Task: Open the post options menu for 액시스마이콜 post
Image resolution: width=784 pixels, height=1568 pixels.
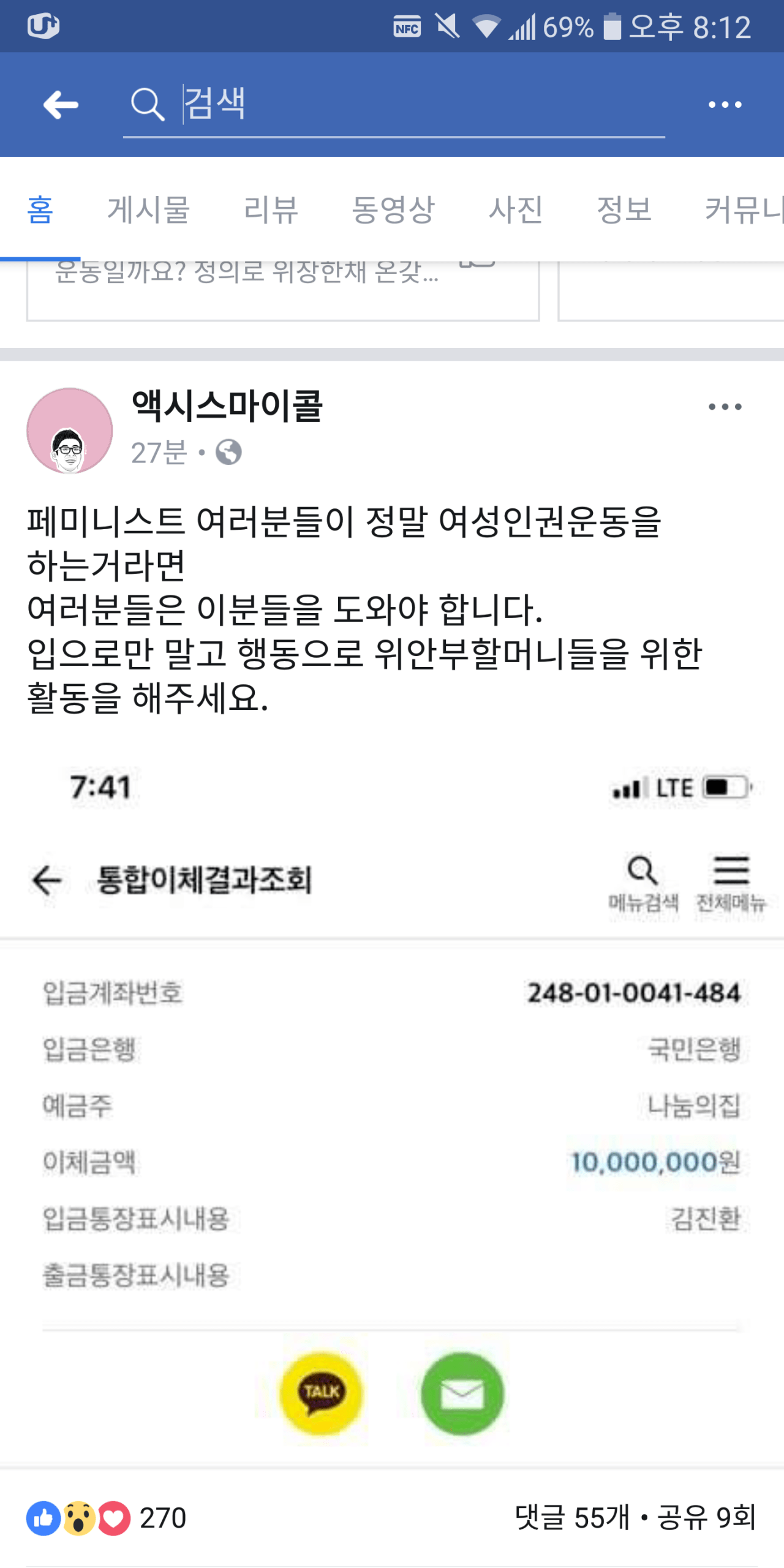Action: point(725,407)
